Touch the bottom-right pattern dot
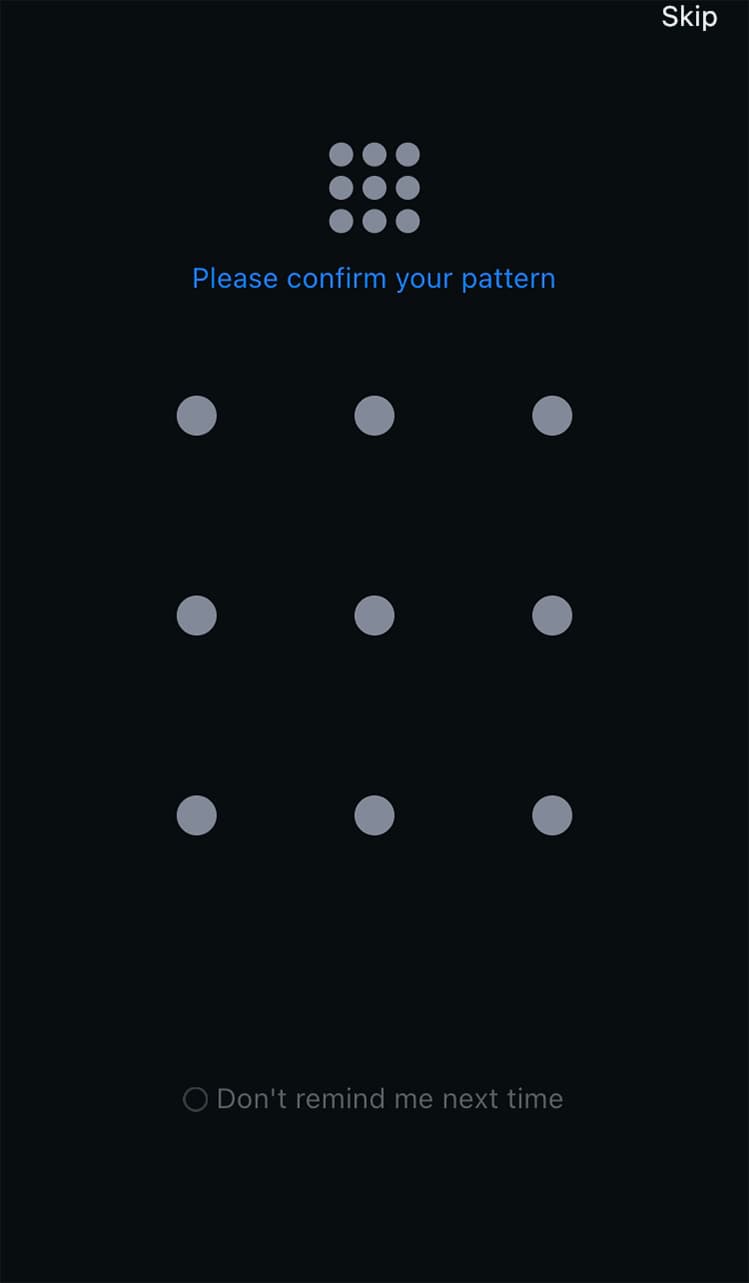This screenshot has height=1283, width=749. [552, 816]
